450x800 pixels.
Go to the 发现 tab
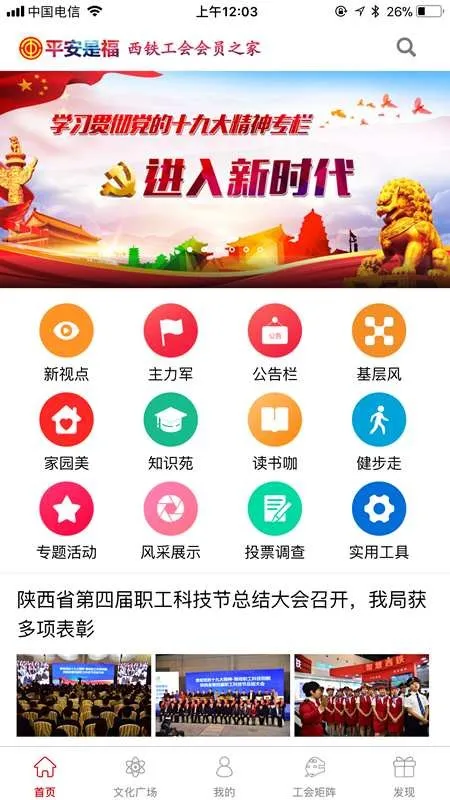(404, 776)
